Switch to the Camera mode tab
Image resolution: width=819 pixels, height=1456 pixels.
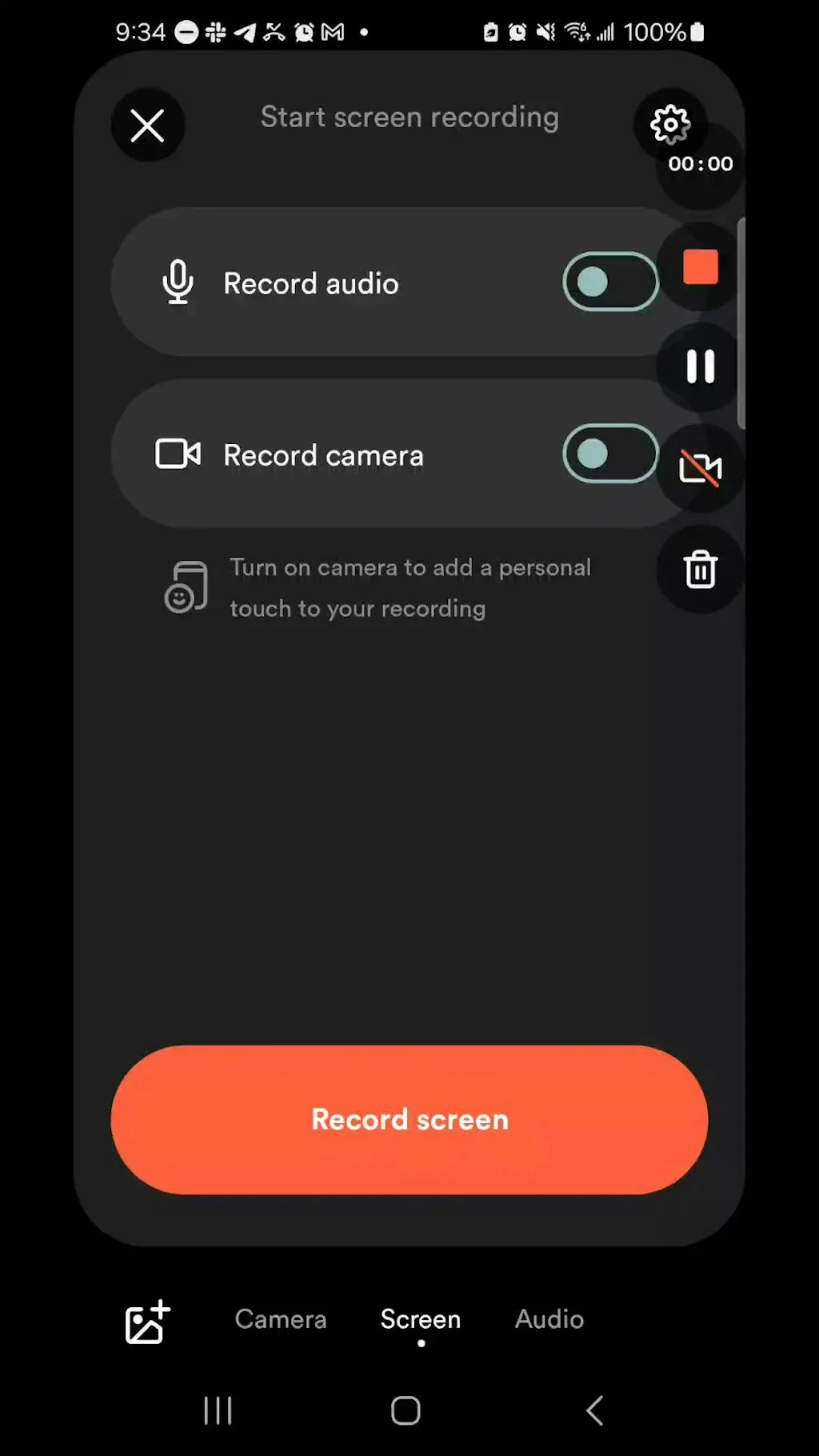click(280, 1320)
